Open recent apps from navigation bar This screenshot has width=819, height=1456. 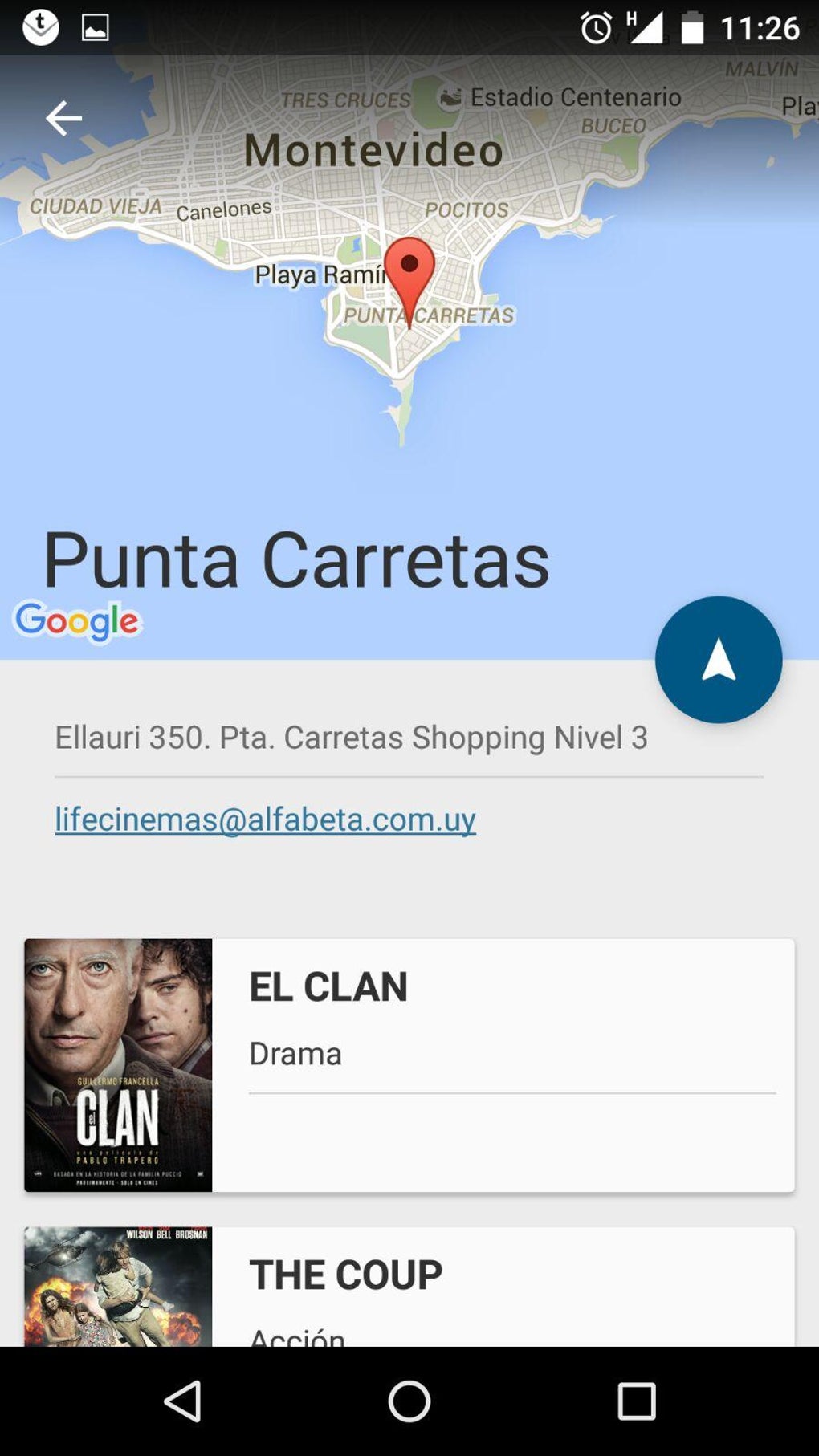636,1401
